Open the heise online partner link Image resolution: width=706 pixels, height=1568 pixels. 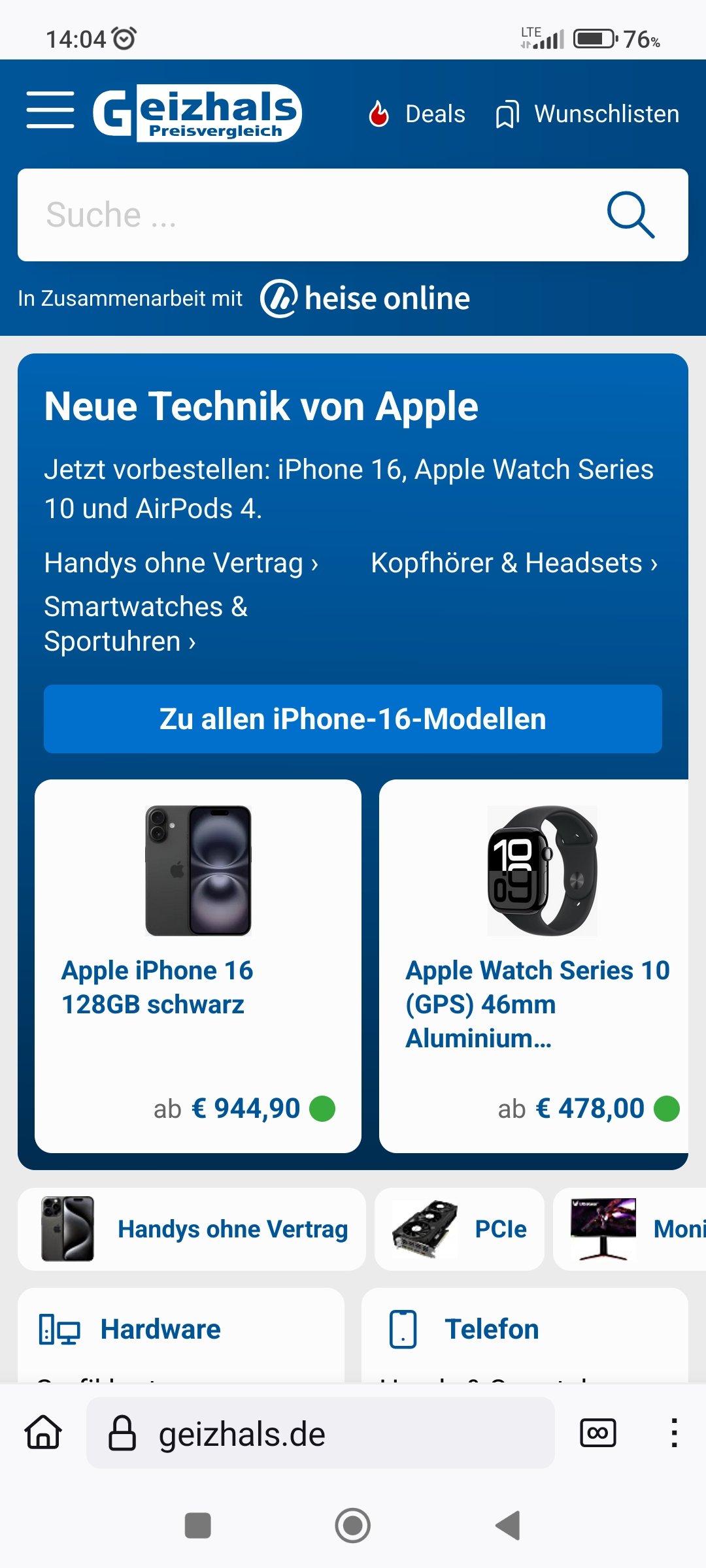366,299
